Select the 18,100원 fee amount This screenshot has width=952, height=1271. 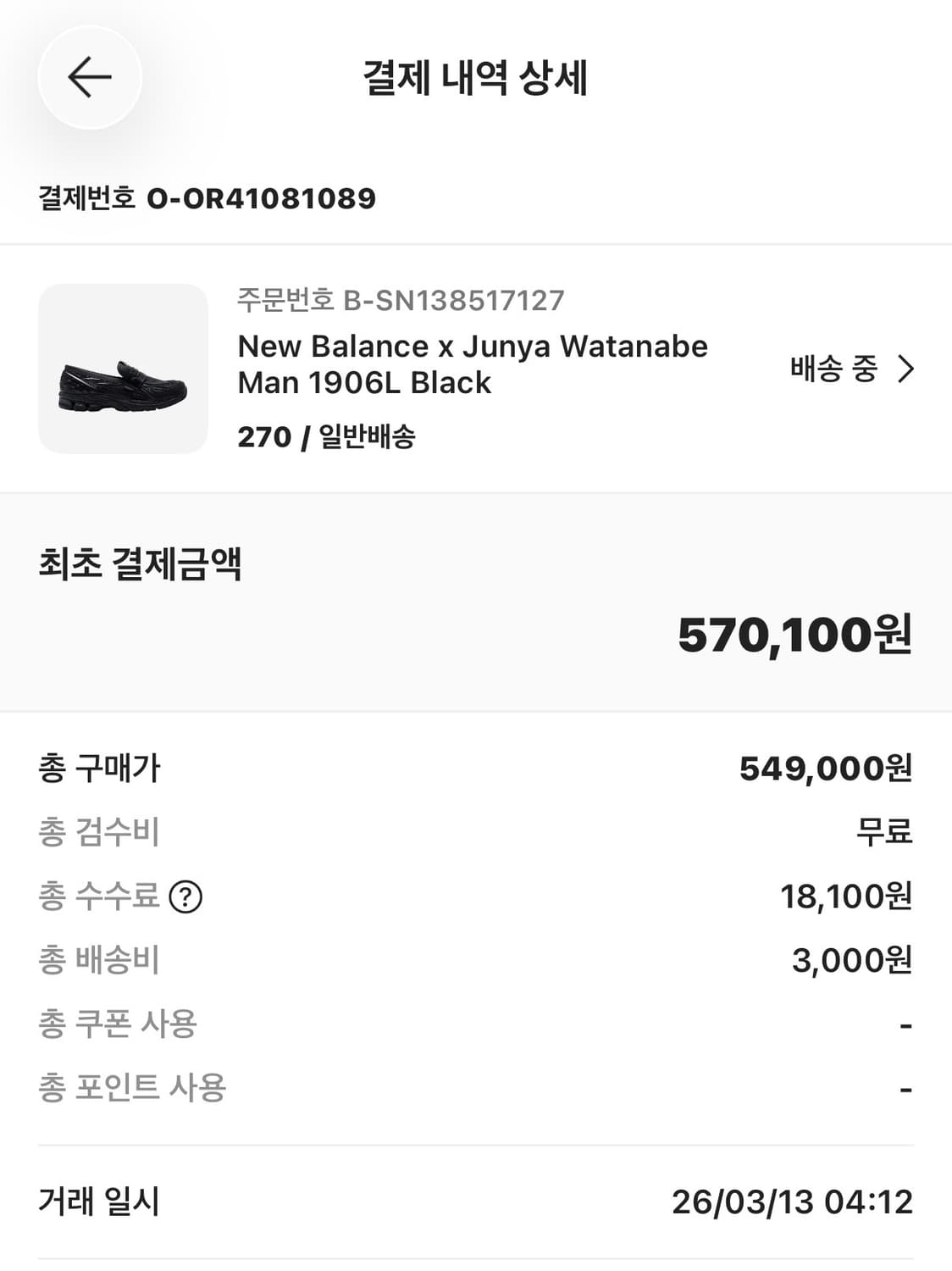(847, 896)
